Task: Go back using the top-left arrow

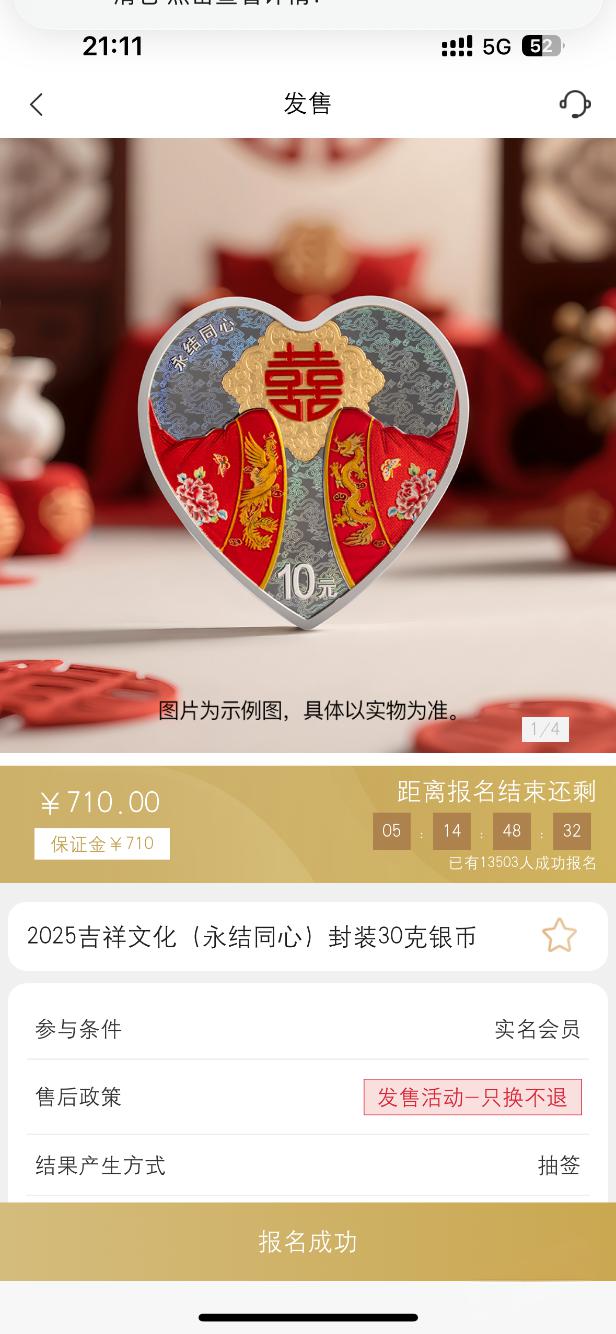Action: coord(37,104)
